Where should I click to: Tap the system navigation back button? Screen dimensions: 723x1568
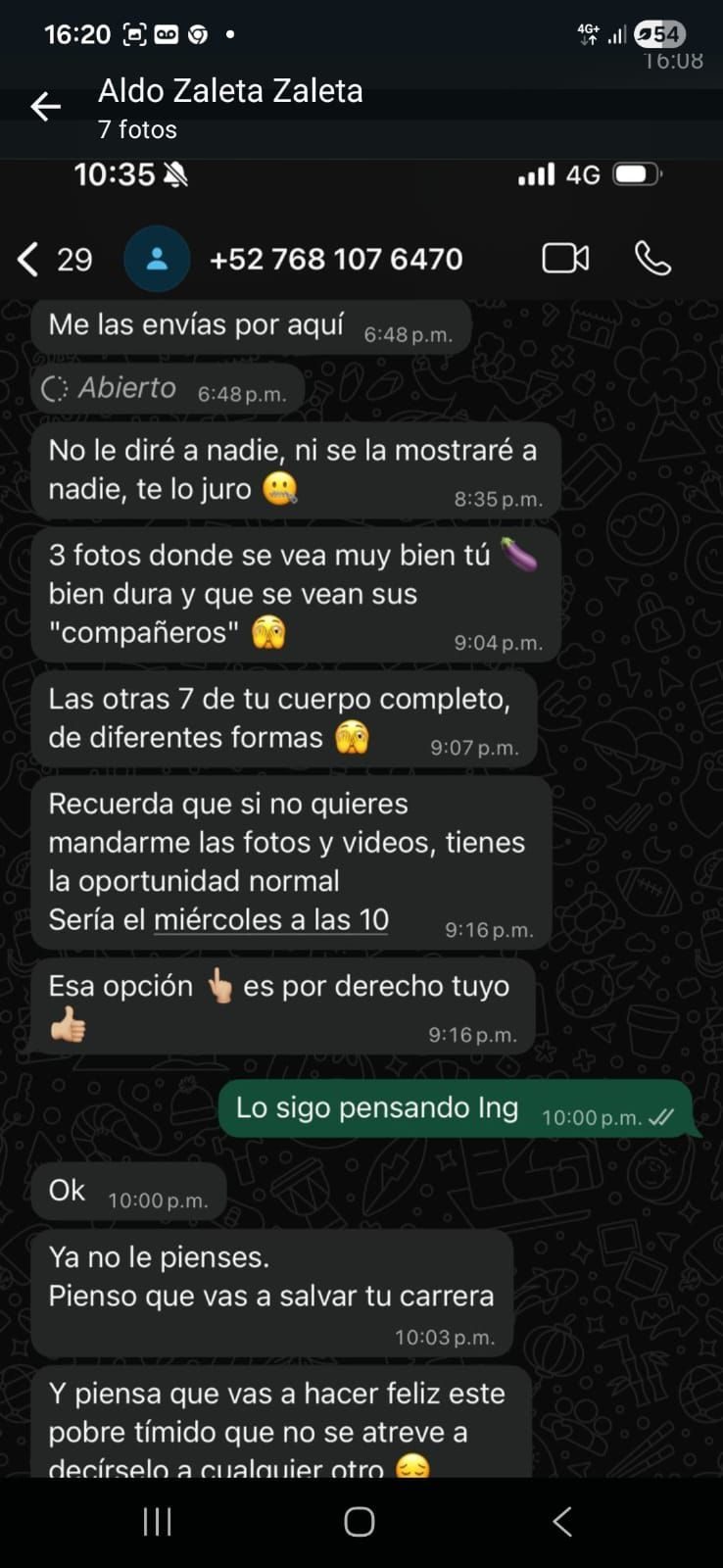pos(562,1521)
